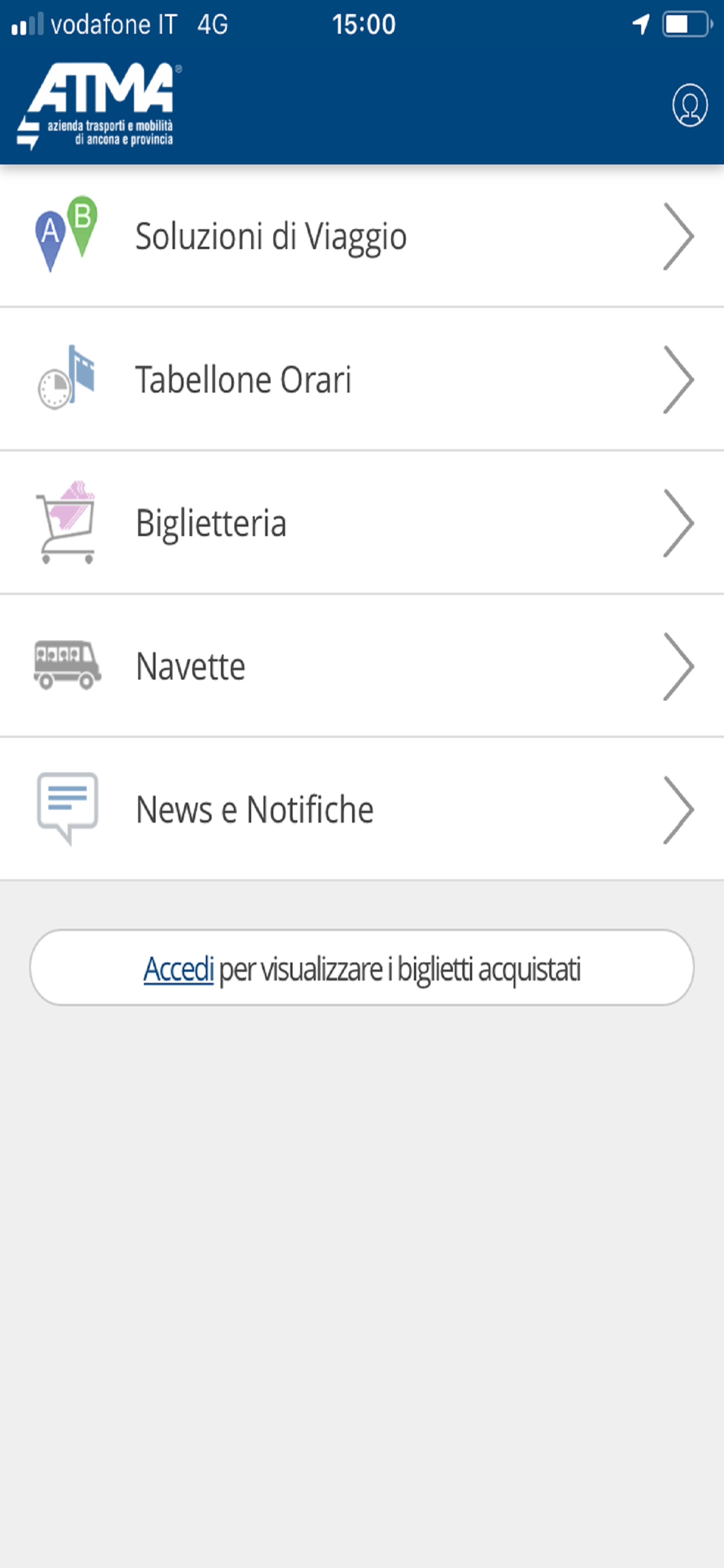Select the Tabellone Orari row

243,380
